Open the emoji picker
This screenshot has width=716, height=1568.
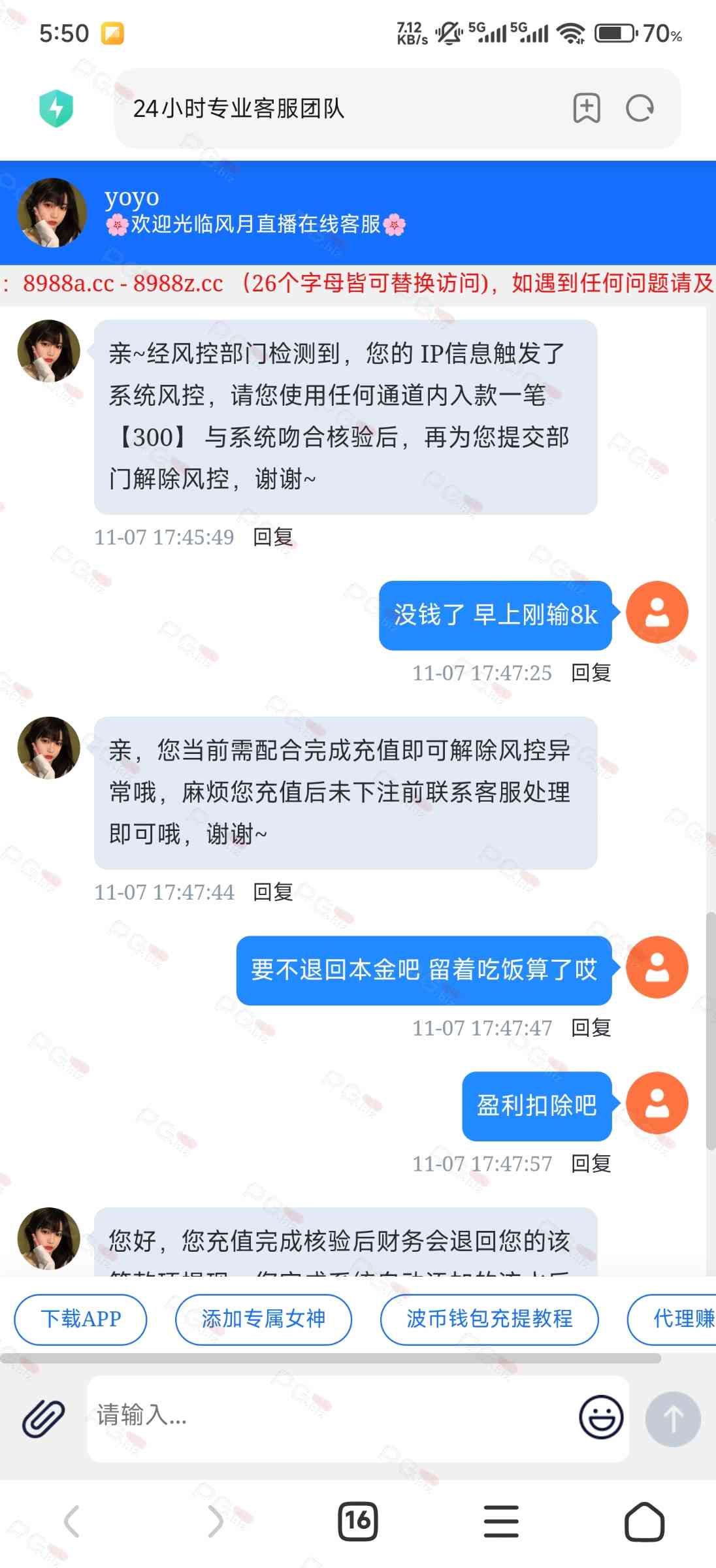[600, 1417]
